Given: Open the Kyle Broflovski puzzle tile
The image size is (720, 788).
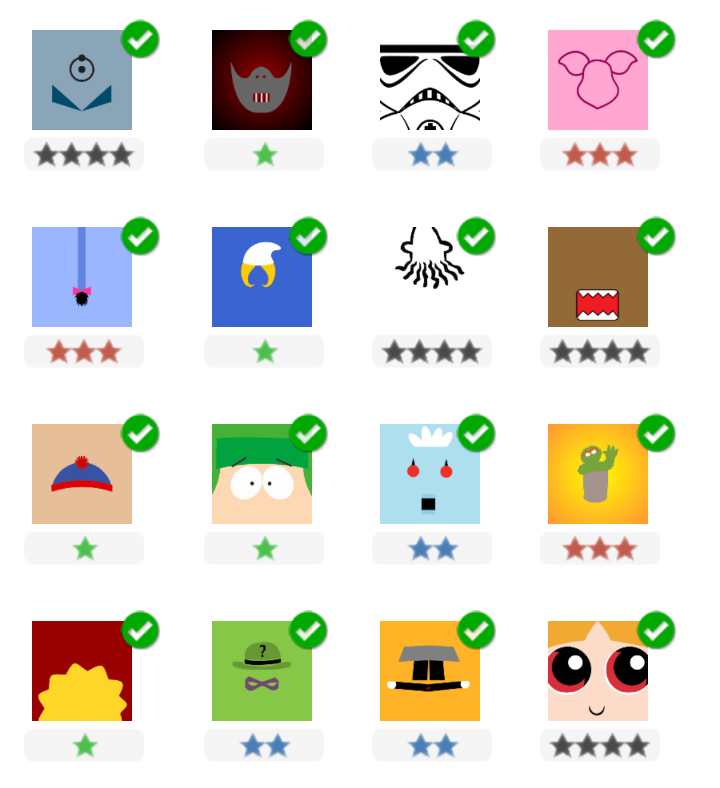Looking at the screenshot, I should (264, 474).
